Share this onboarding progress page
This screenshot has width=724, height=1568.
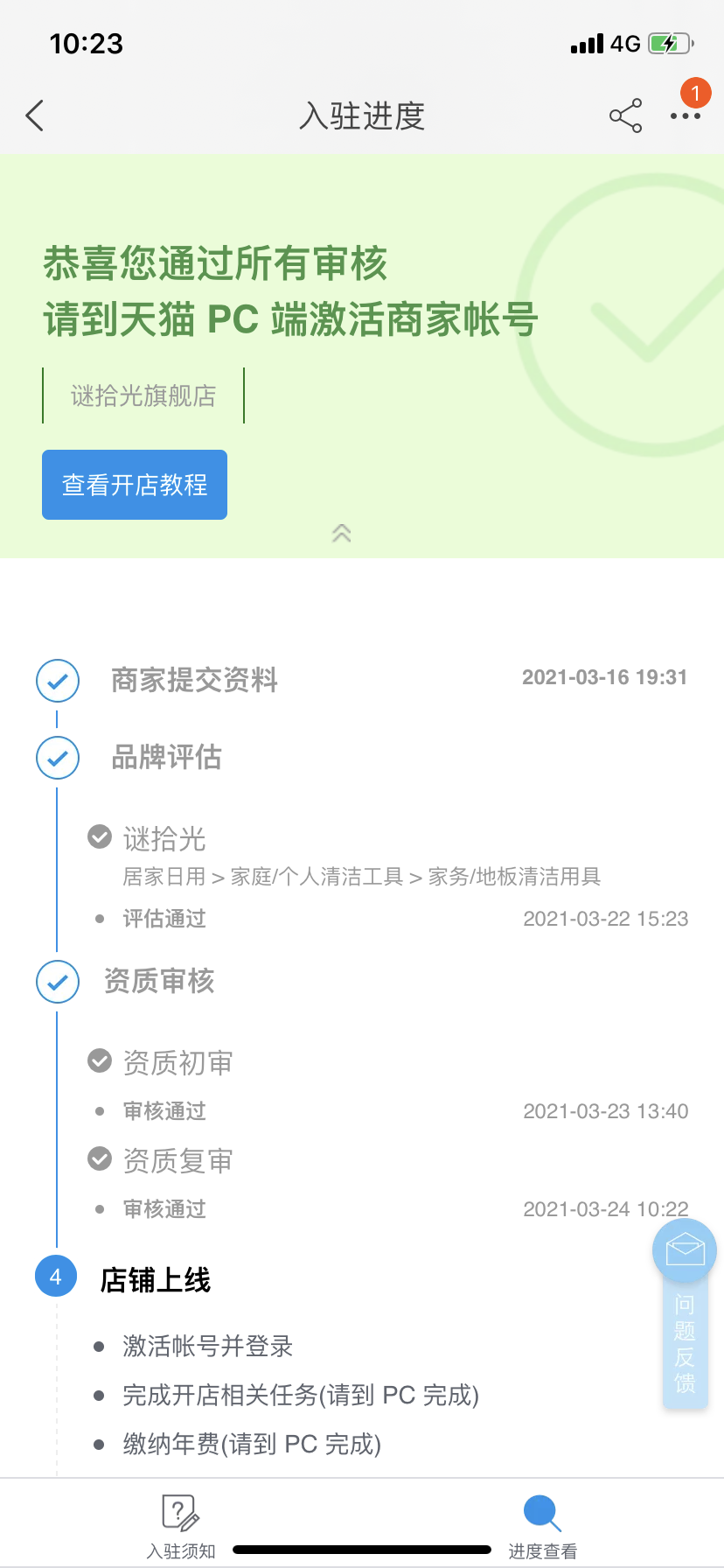click(x=625, y=115)
